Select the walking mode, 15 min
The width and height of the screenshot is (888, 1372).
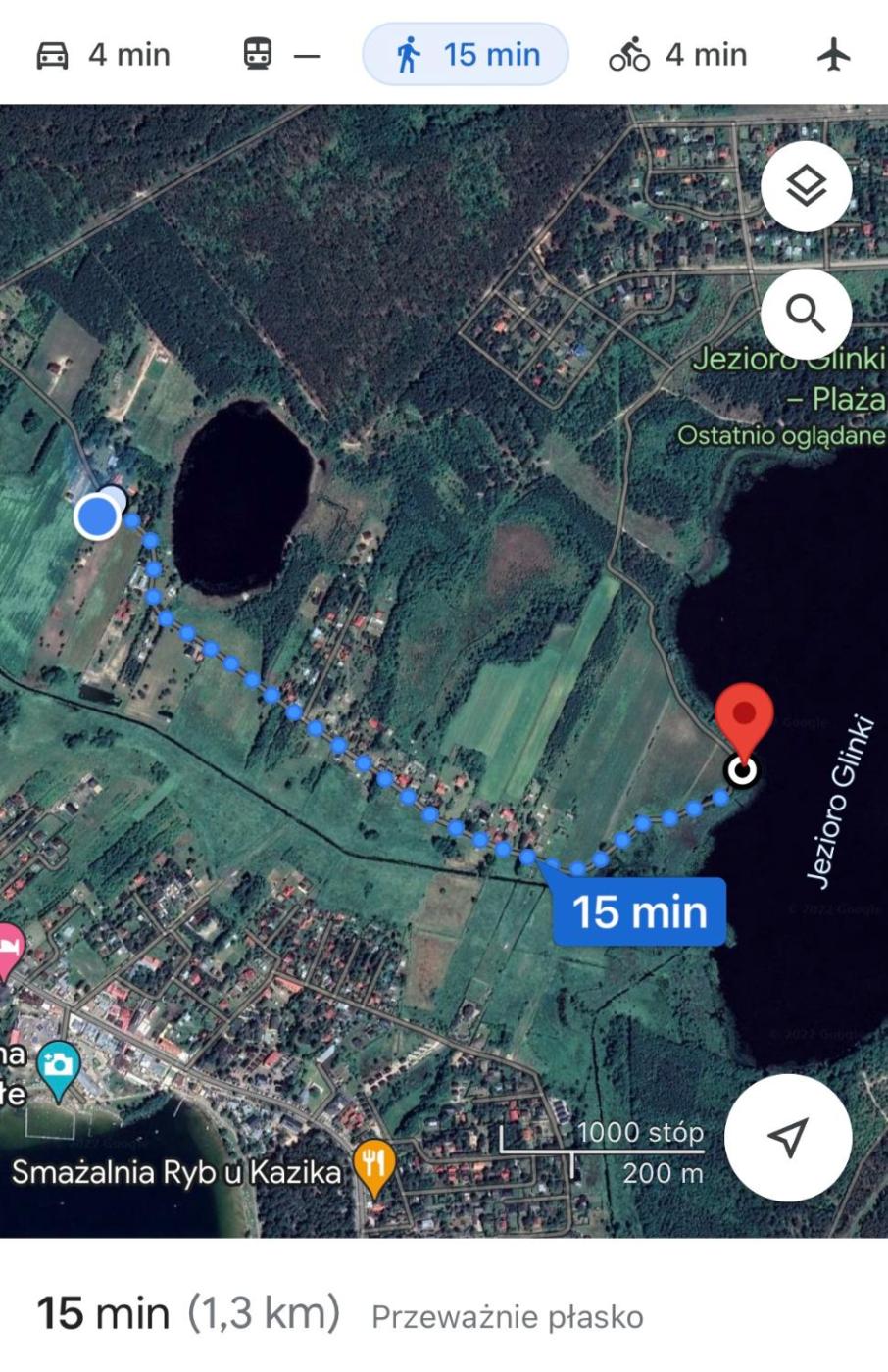pyautogui.click(x=466, y=54)
